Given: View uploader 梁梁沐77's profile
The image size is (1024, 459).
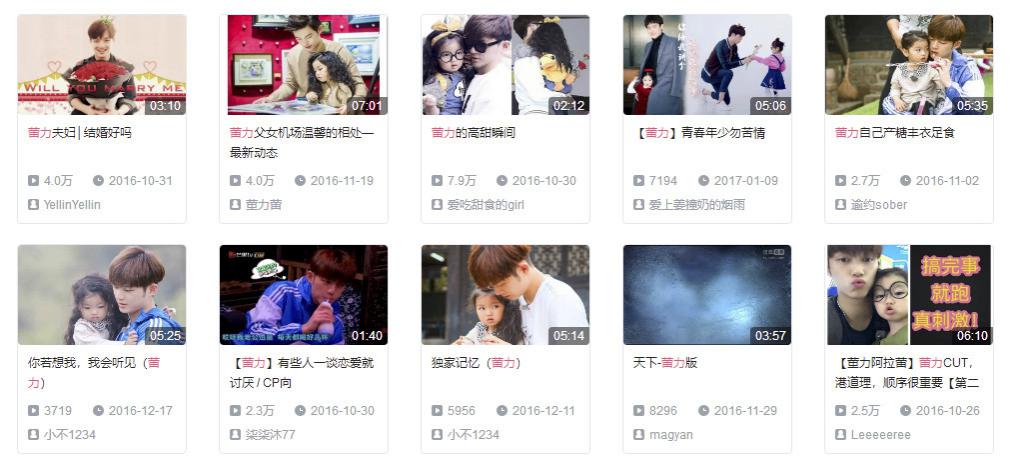Looking at the screenshot, I should (270, 435).
